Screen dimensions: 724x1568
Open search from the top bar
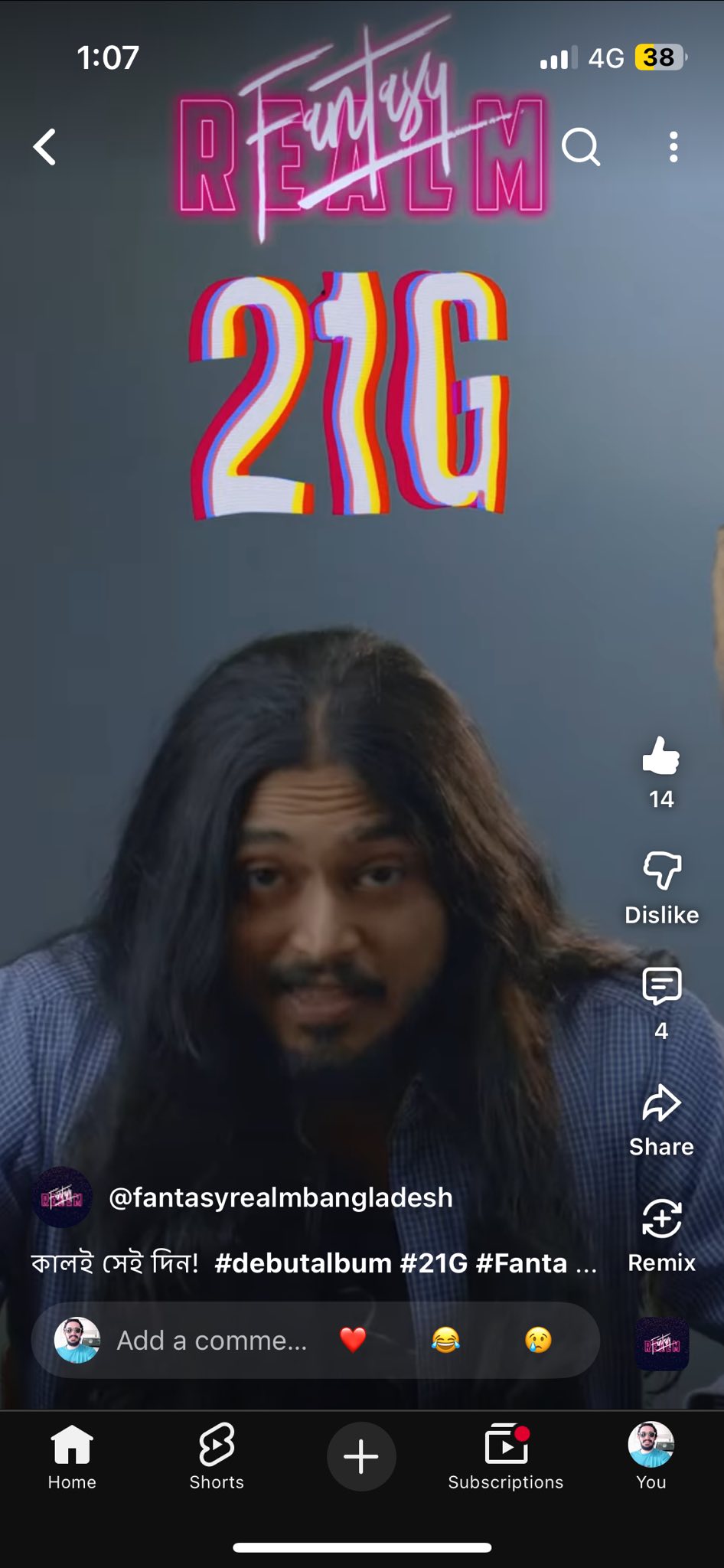coord(581,146)
